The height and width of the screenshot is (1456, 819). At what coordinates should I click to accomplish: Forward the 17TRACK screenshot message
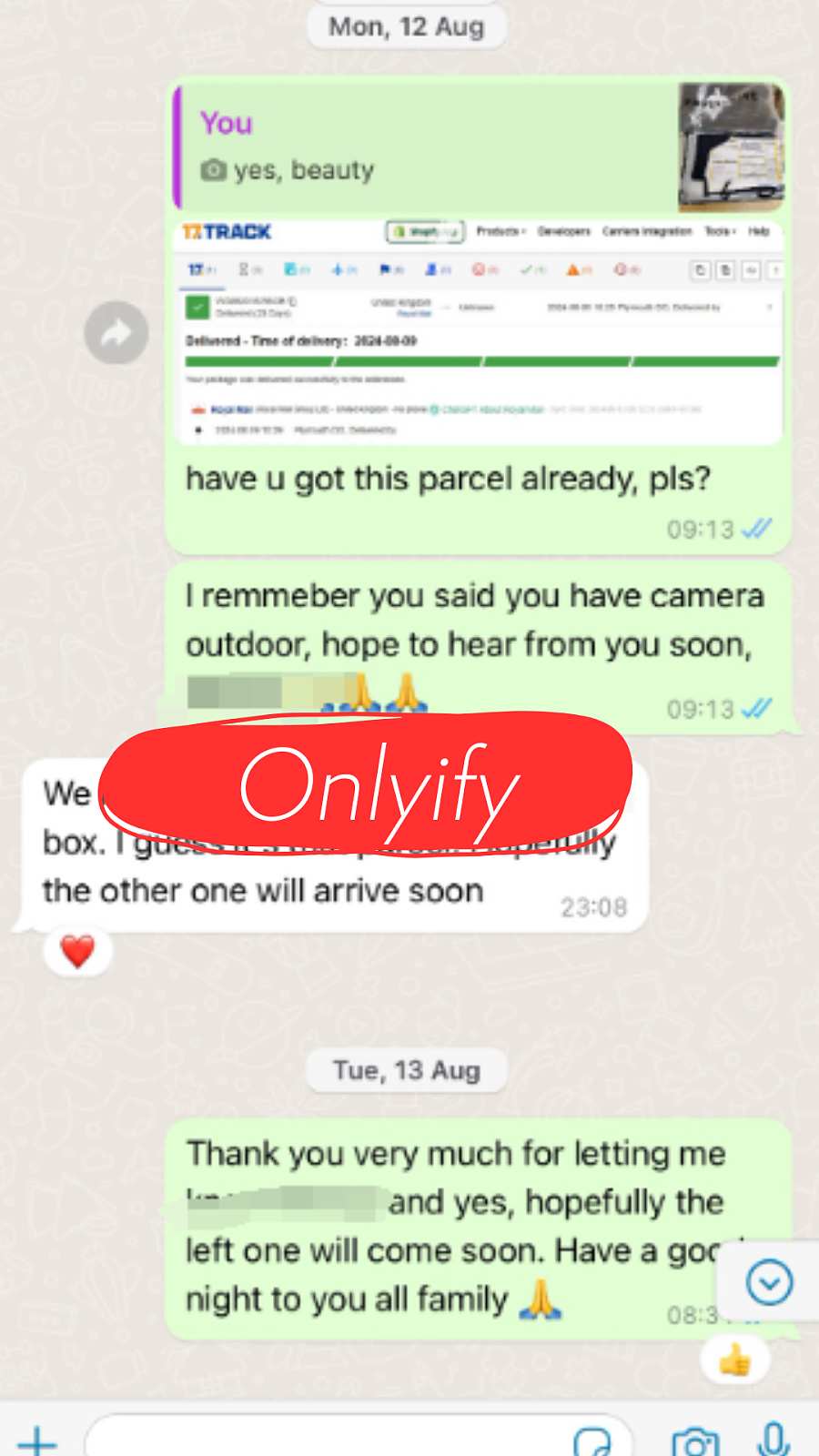point(116,333)
